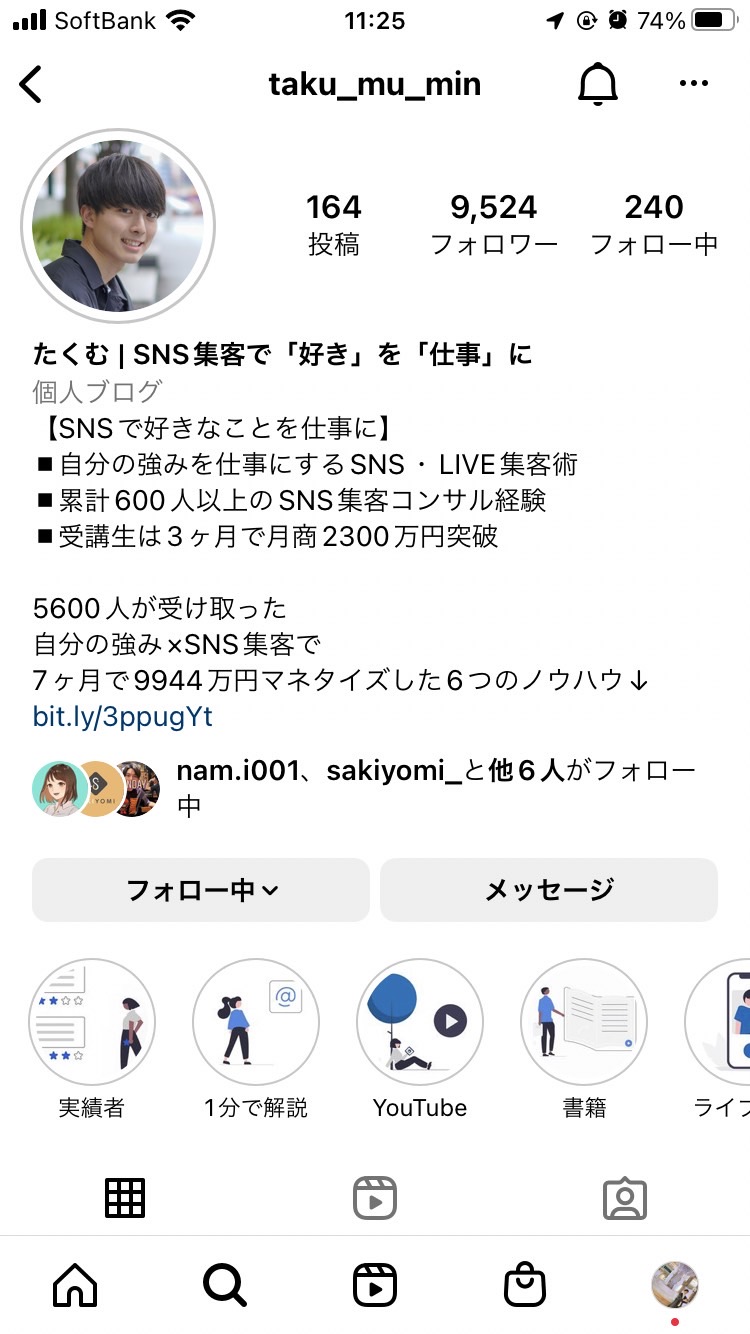The image size is (750, 1334).
Task: Open the Shop bag tab
Action: pos(525,1284)
